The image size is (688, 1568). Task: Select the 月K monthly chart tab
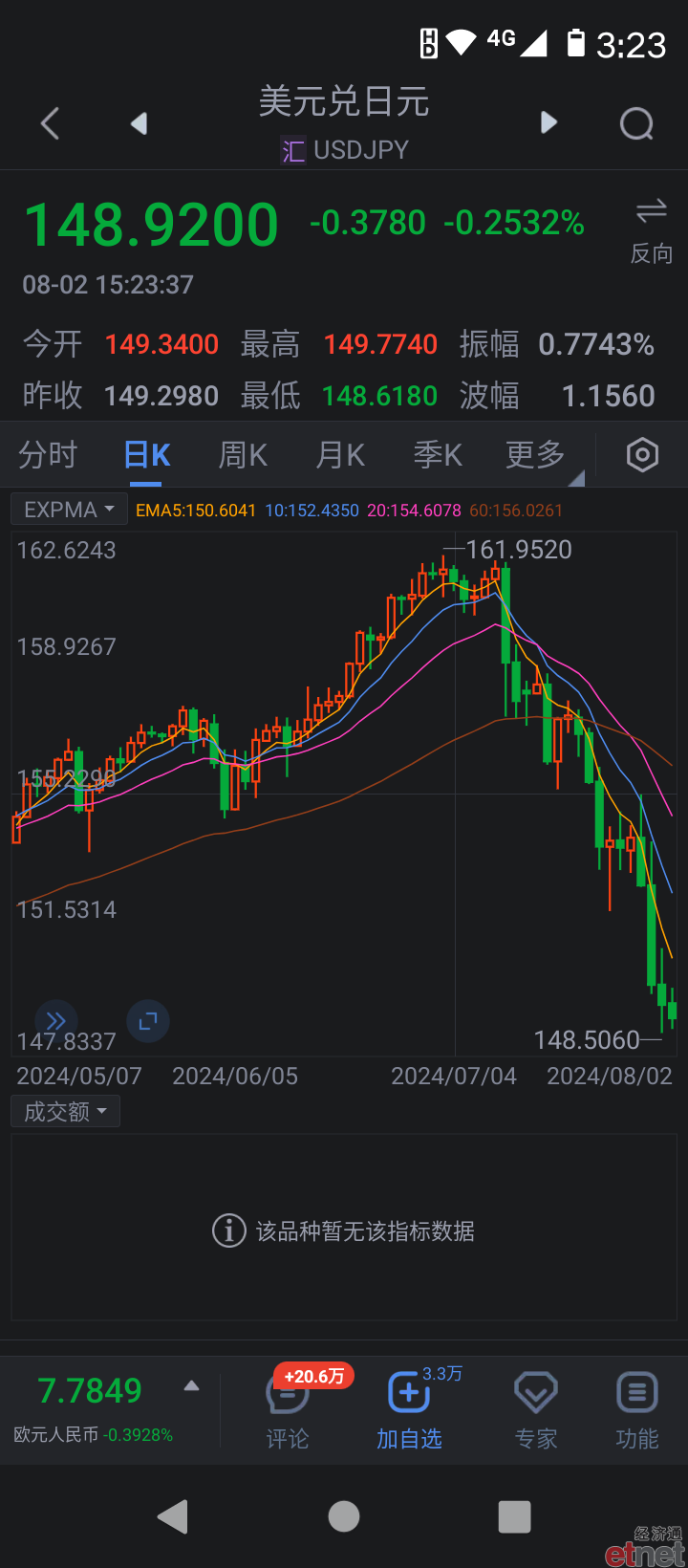tap(340, 455)
